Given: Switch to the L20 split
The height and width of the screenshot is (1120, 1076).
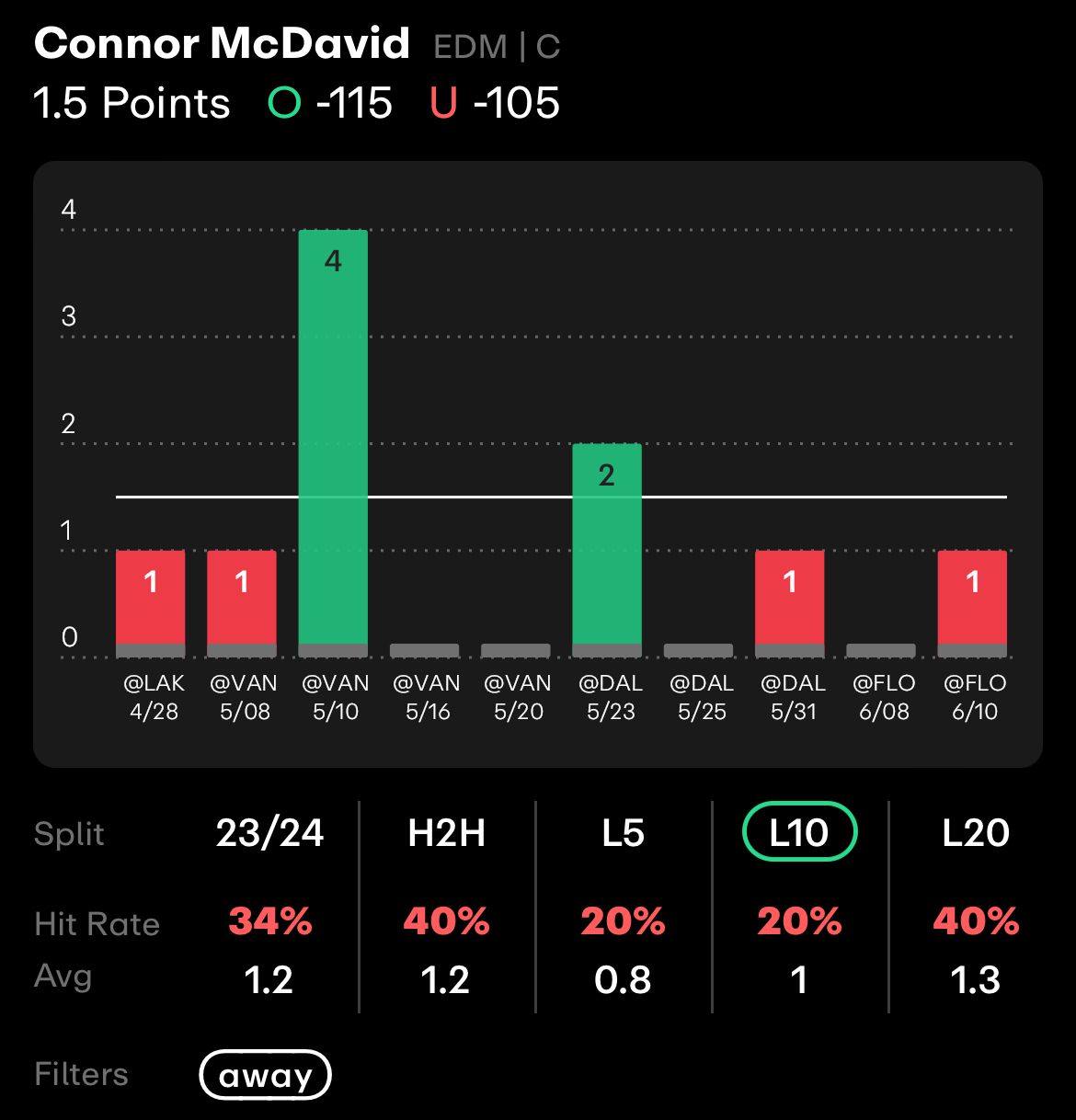Looking at the screenshot, I should tap(975, 833).
